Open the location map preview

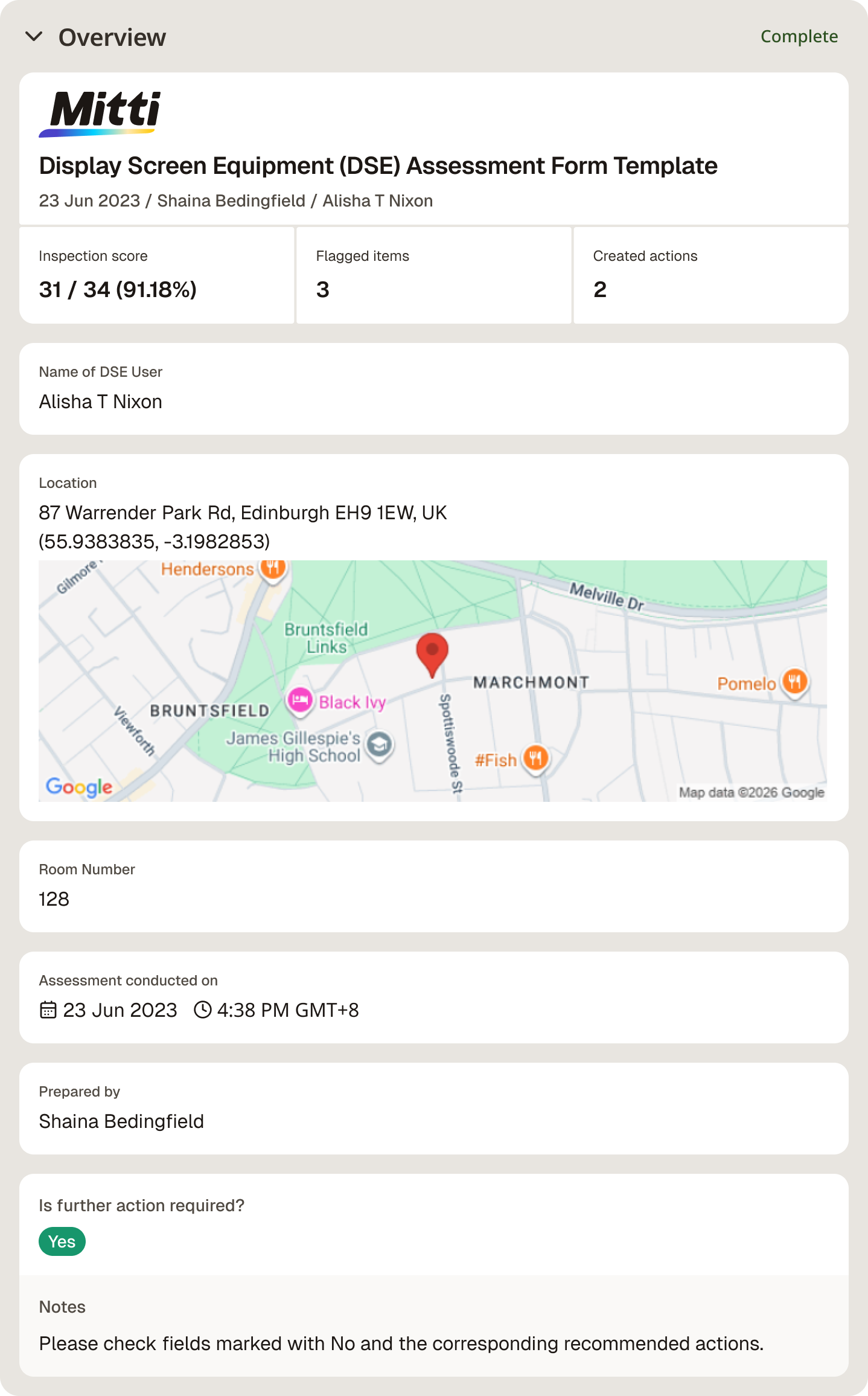point(433,680)
